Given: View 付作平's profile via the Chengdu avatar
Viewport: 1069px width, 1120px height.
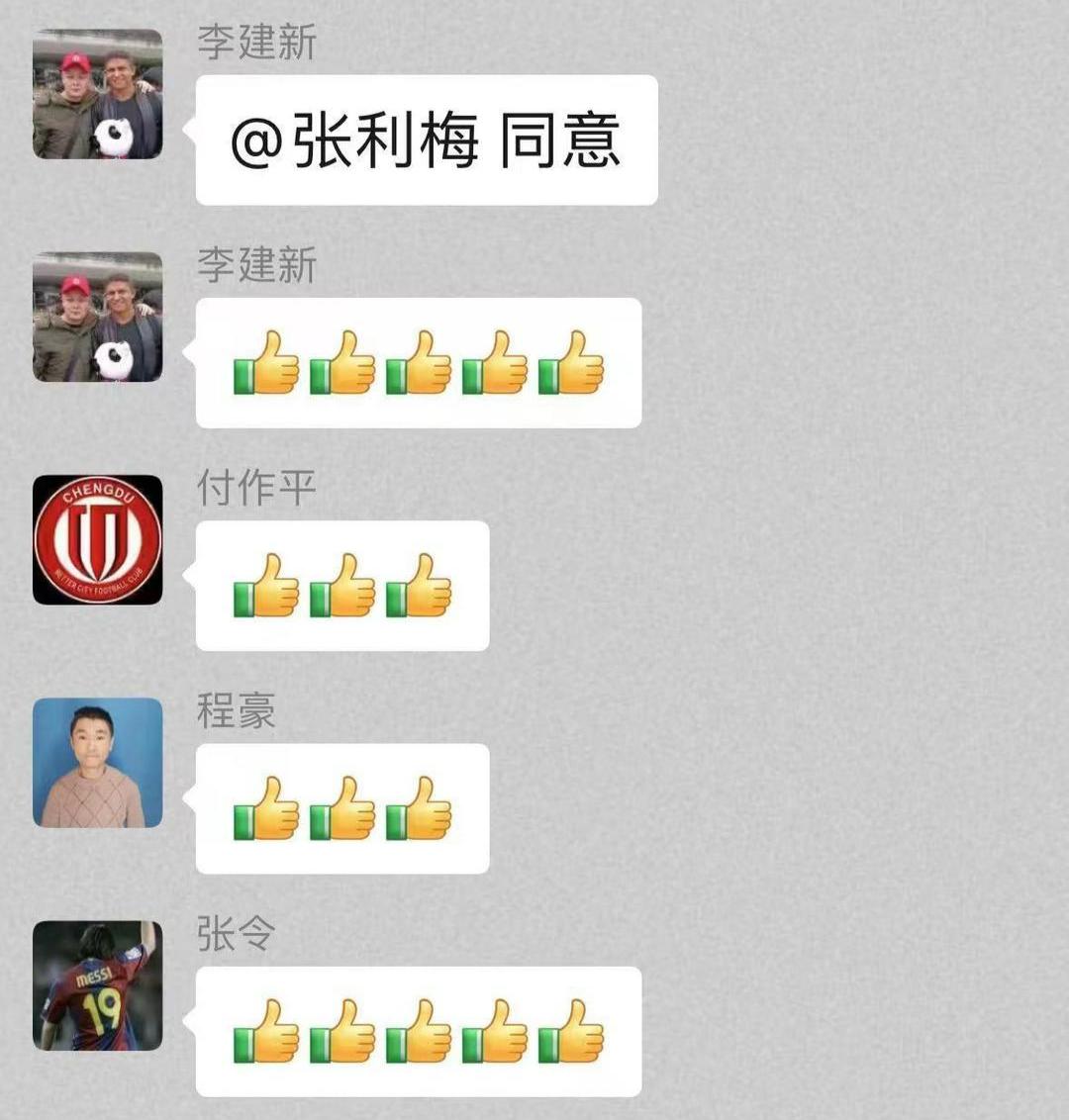Looking at the screenshot, I should (98, 539).
